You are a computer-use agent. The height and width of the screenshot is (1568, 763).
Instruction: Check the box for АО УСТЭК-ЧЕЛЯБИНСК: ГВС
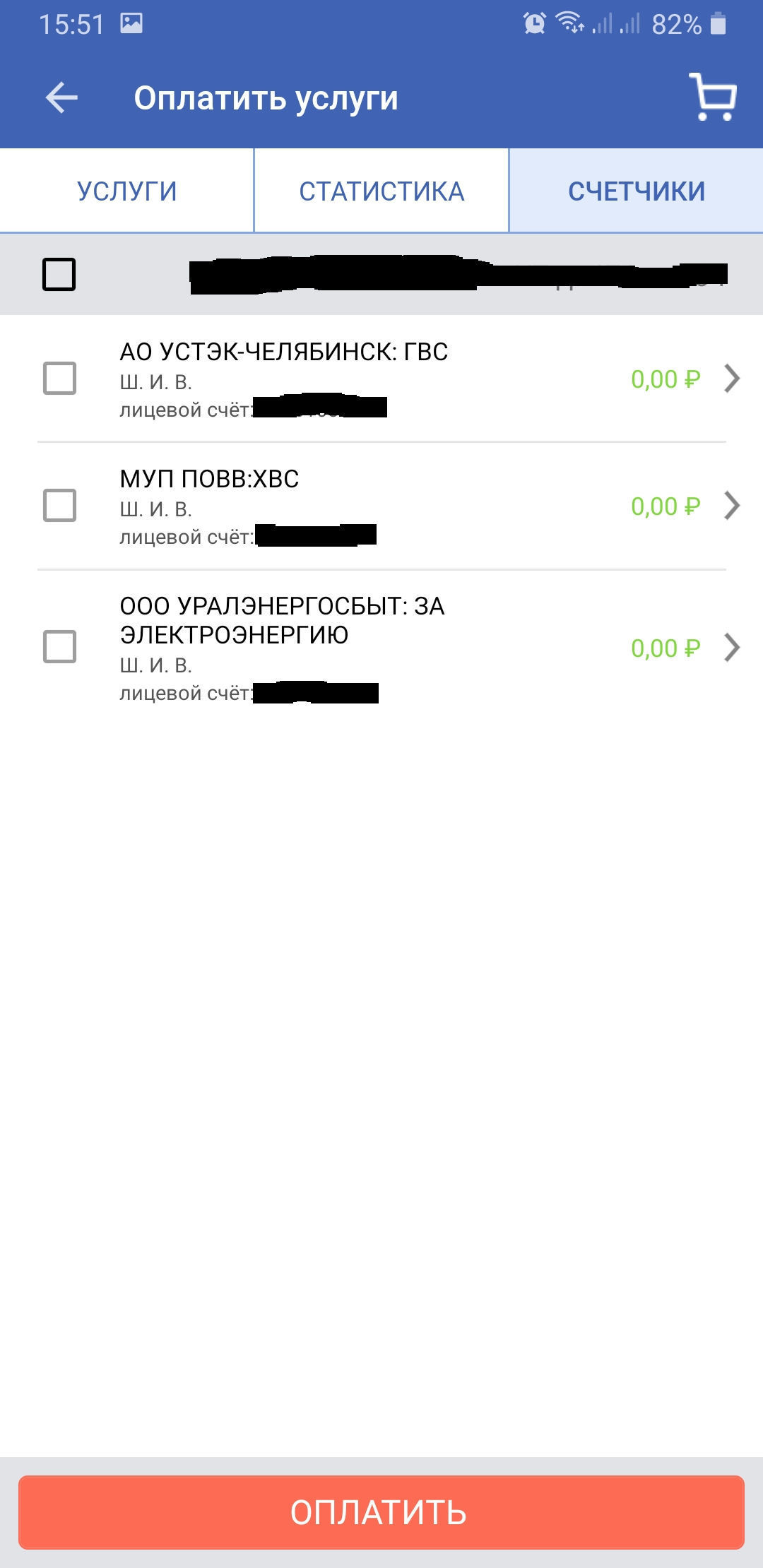[59, 379]
